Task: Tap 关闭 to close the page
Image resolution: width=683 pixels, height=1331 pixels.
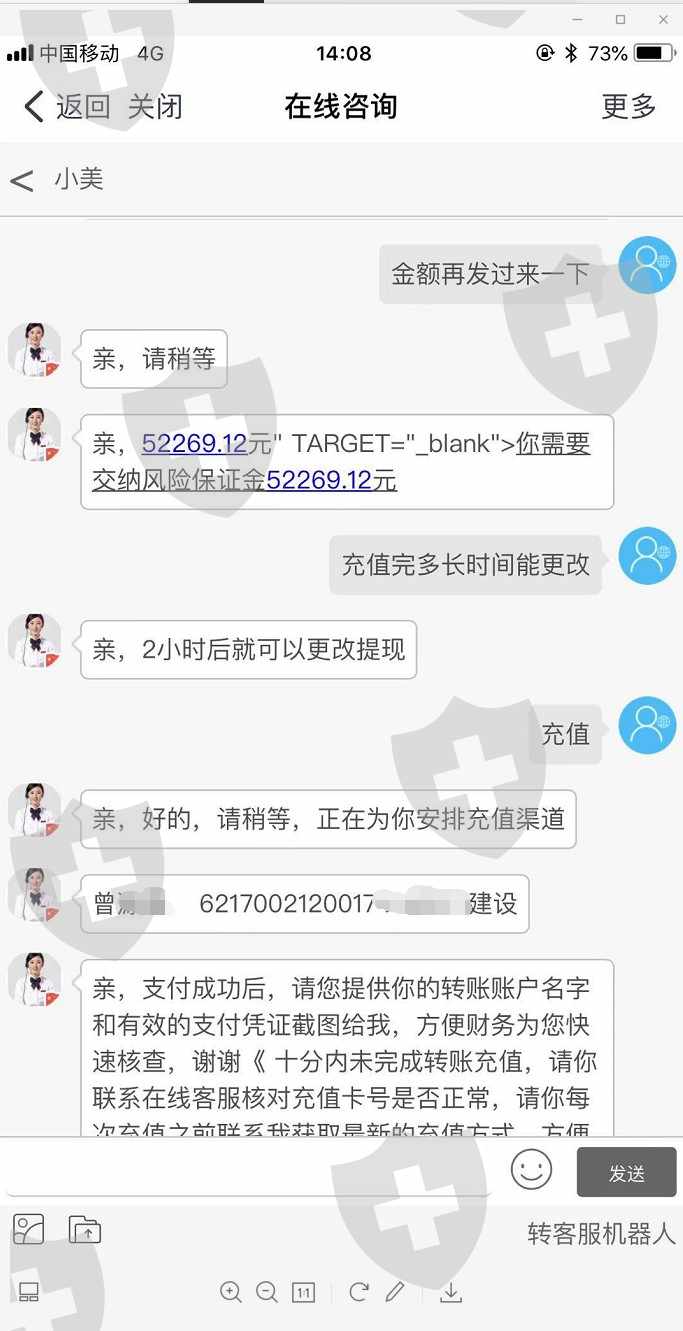Action: coord(155,107)
